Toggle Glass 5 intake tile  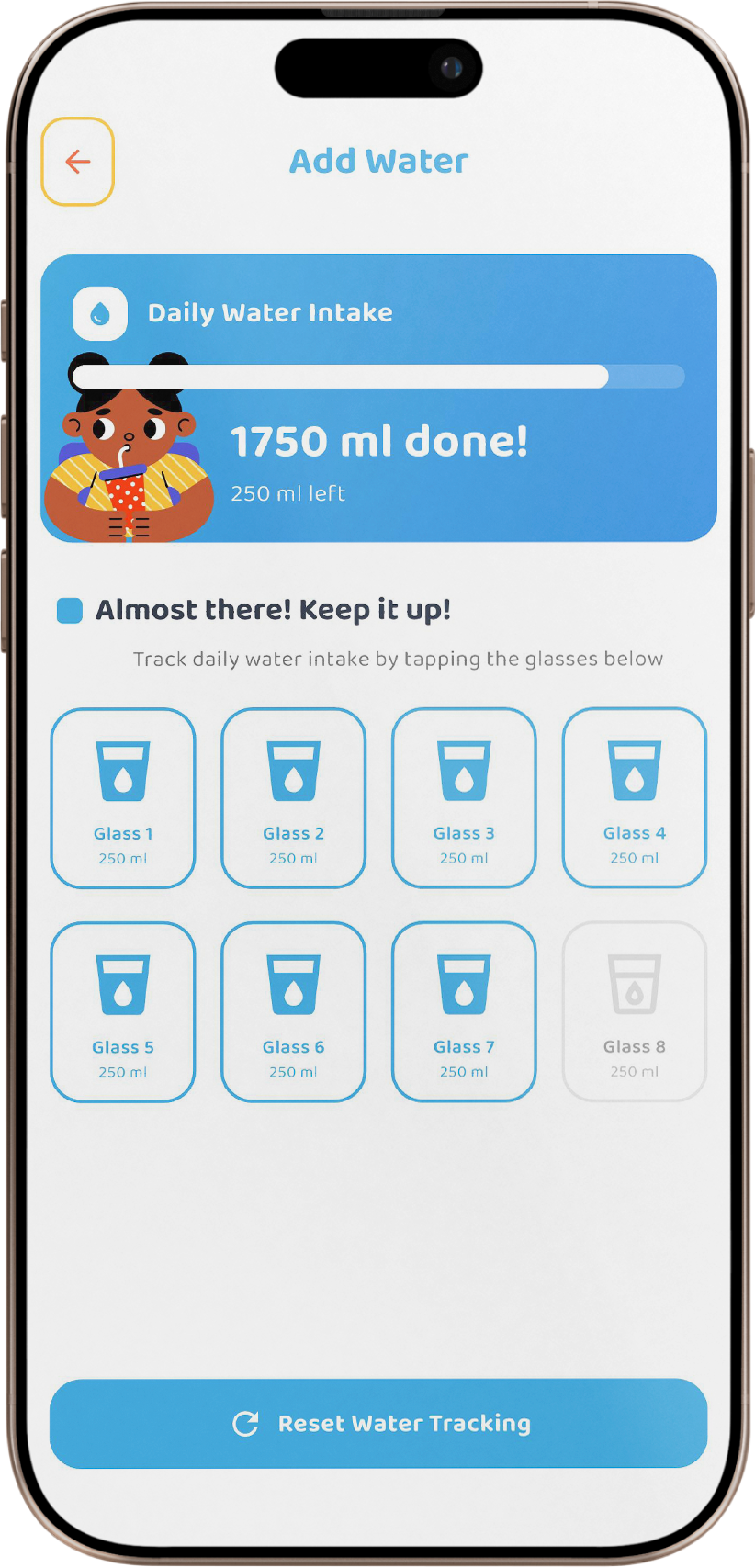(x=123, y=1011)
